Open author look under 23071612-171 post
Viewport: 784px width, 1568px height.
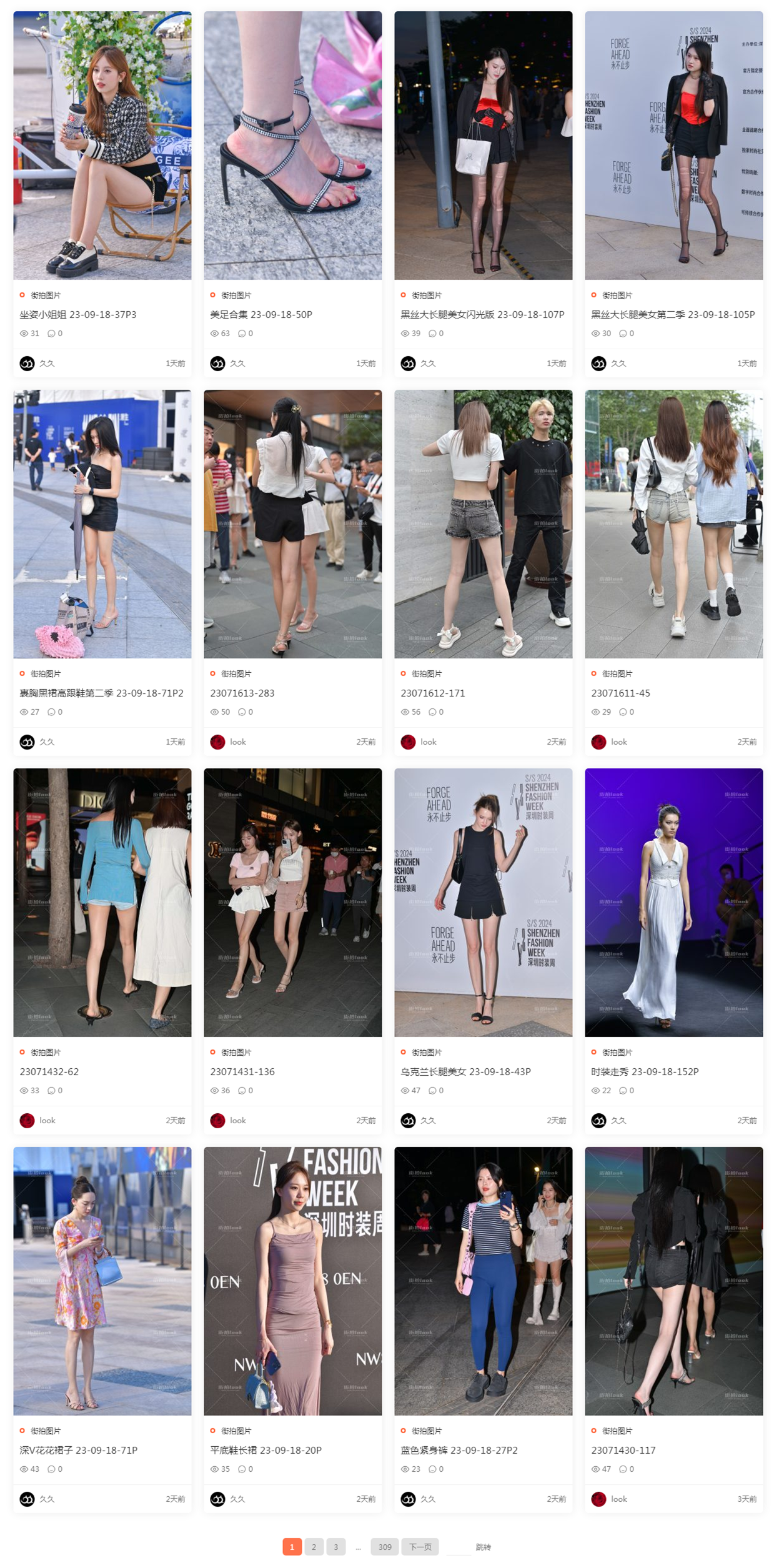pos(428,742)
